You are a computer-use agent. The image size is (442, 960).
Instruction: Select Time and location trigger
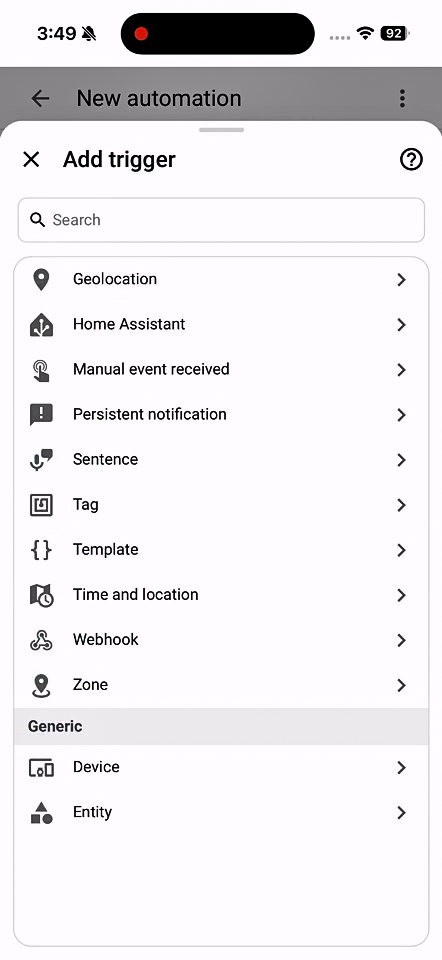[221, 594]
